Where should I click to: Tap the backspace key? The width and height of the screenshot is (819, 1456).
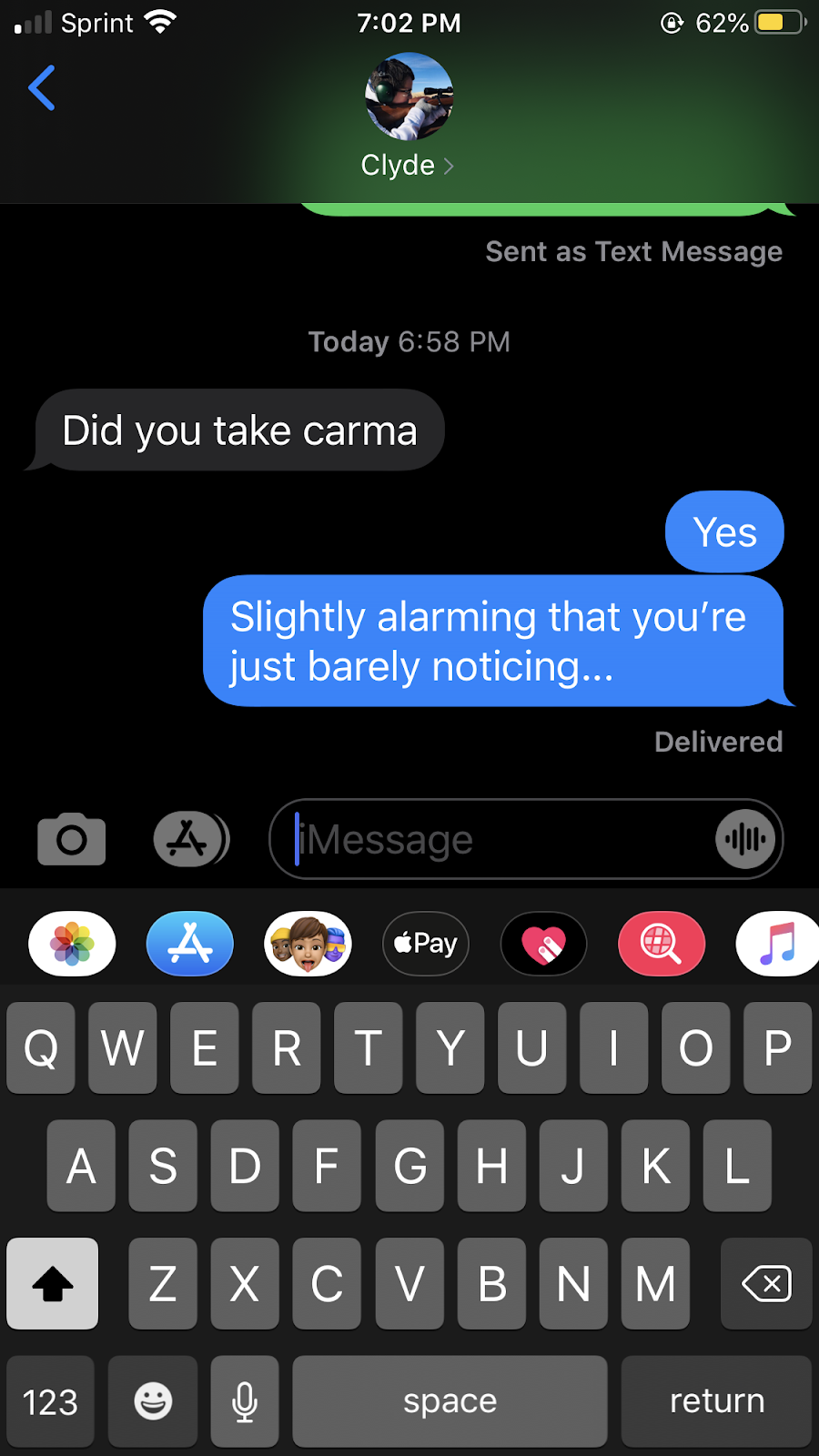[x=766, y=1283]
